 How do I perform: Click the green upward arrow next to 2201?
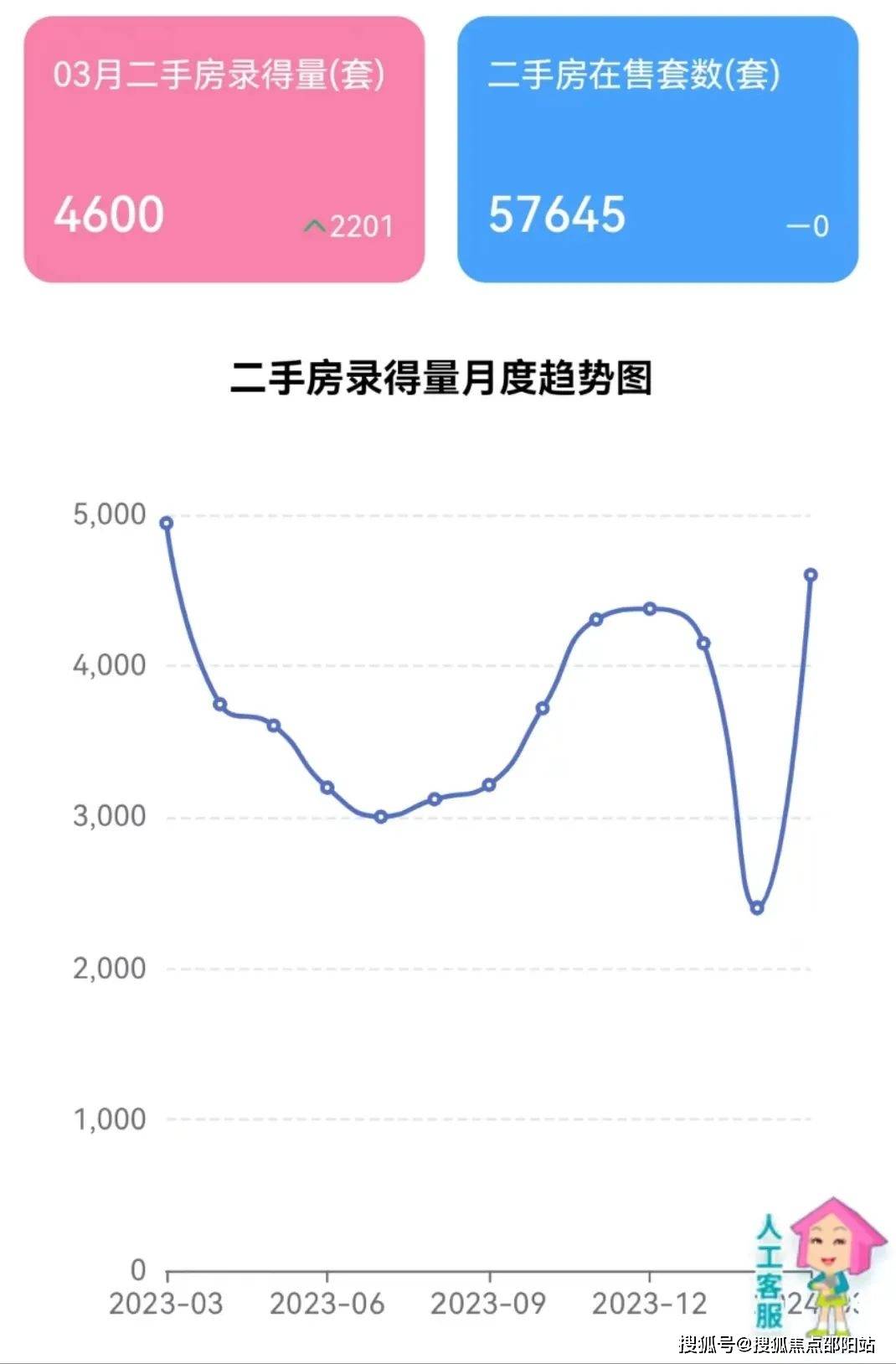pyautogui.click(x=314, y=225)
